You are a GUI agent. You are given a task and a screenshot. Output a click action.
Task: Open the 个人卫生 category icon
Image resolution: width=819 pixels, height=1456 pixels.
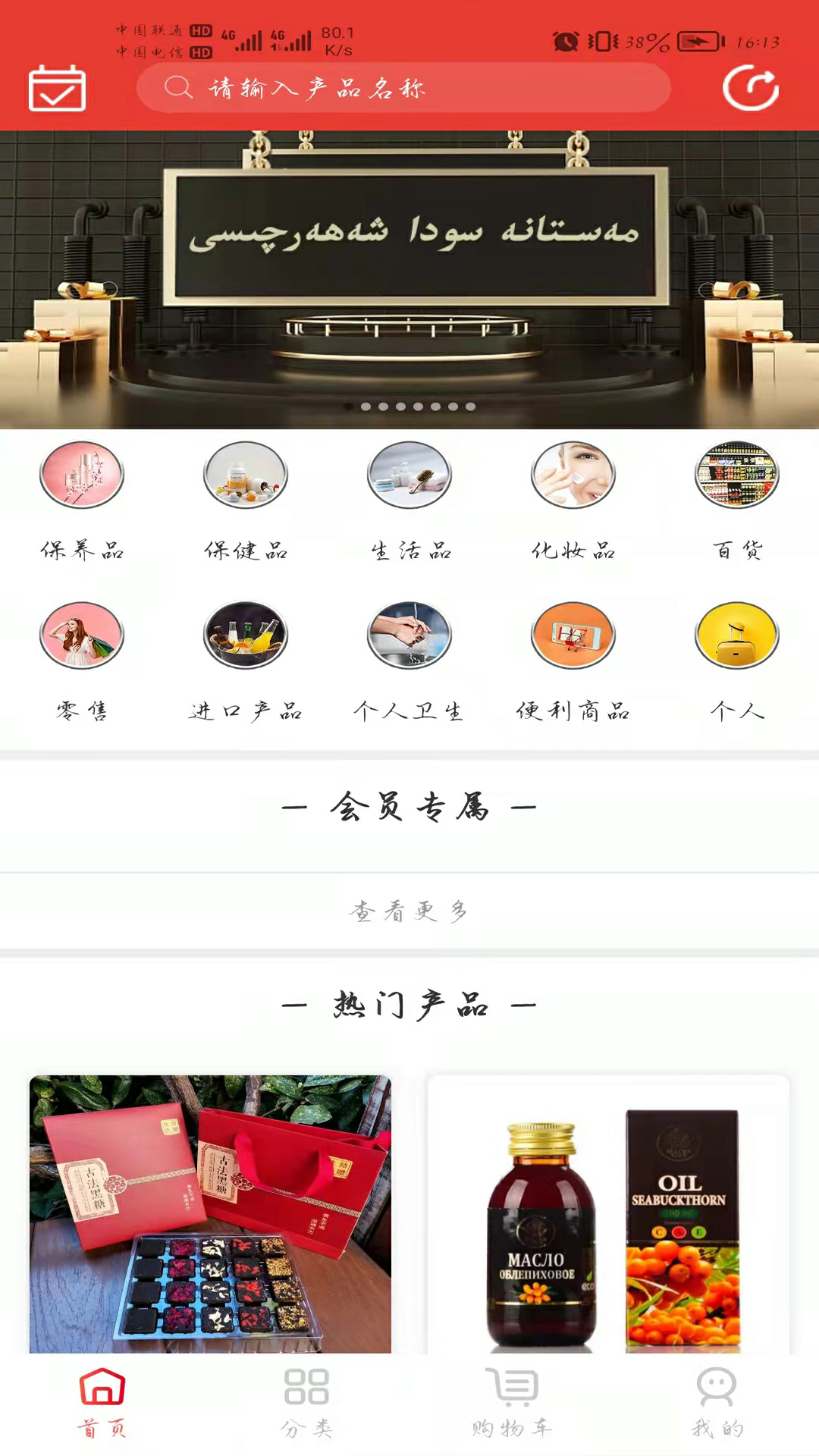click(409, 635)
